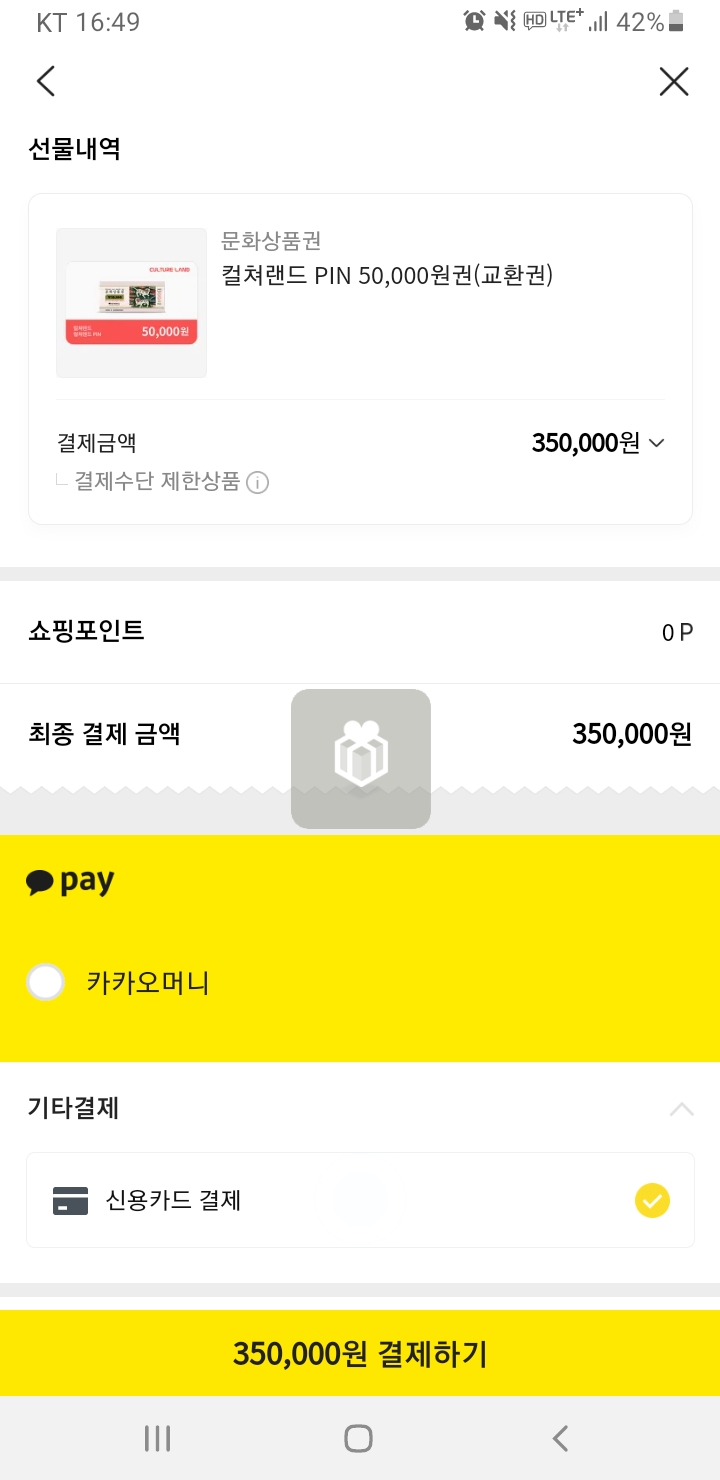Viewport: 720px width, 1480px height.
Task: Close the payment page with X
Action: coord(674,81)
